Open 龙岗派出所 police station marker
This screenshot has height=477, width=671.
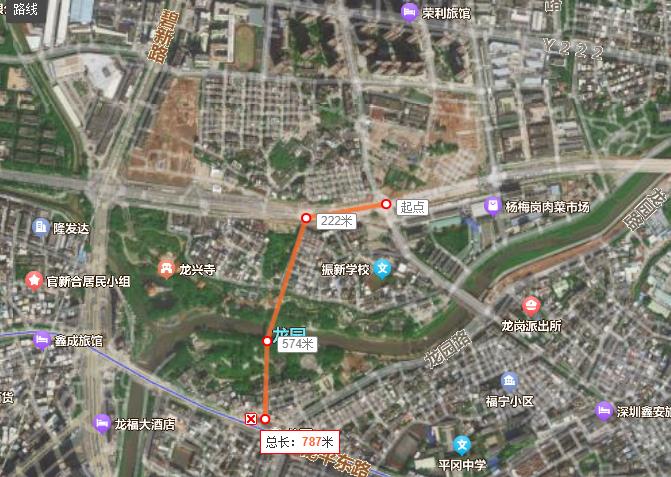coord(532,306)
